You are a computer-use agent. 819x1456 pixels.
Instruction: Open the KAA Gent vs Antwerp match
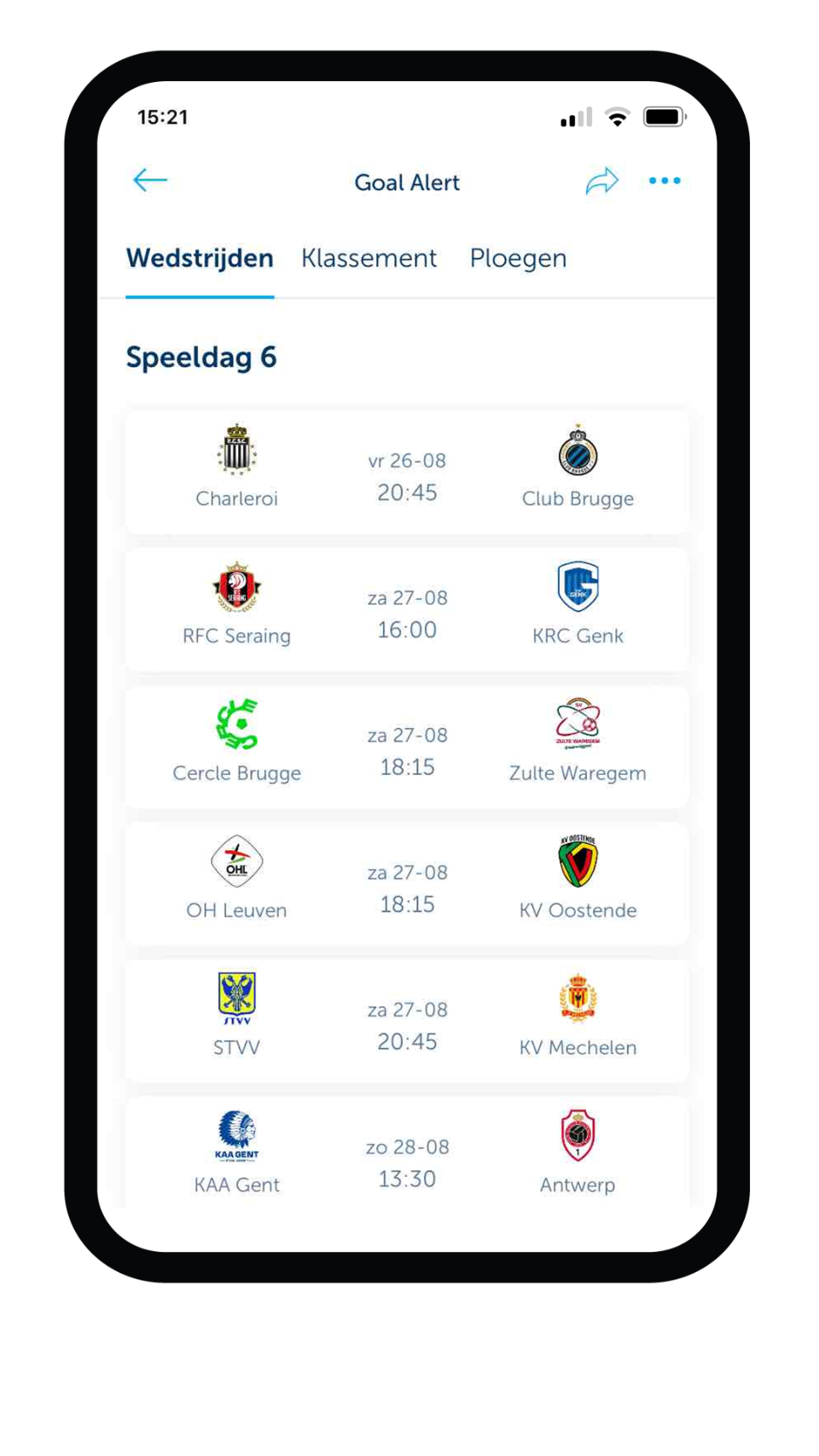pos(407,1157)
